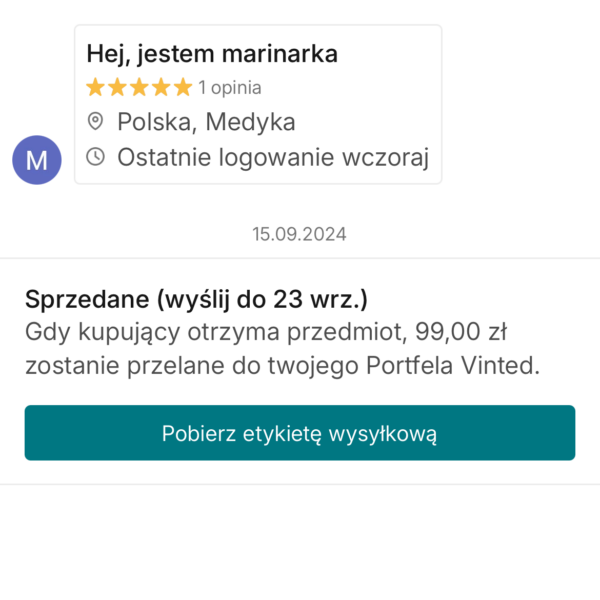
Task: Download the shipping label with Pobierz etykietę wysyłkową
Action: [x=300, y=433]
